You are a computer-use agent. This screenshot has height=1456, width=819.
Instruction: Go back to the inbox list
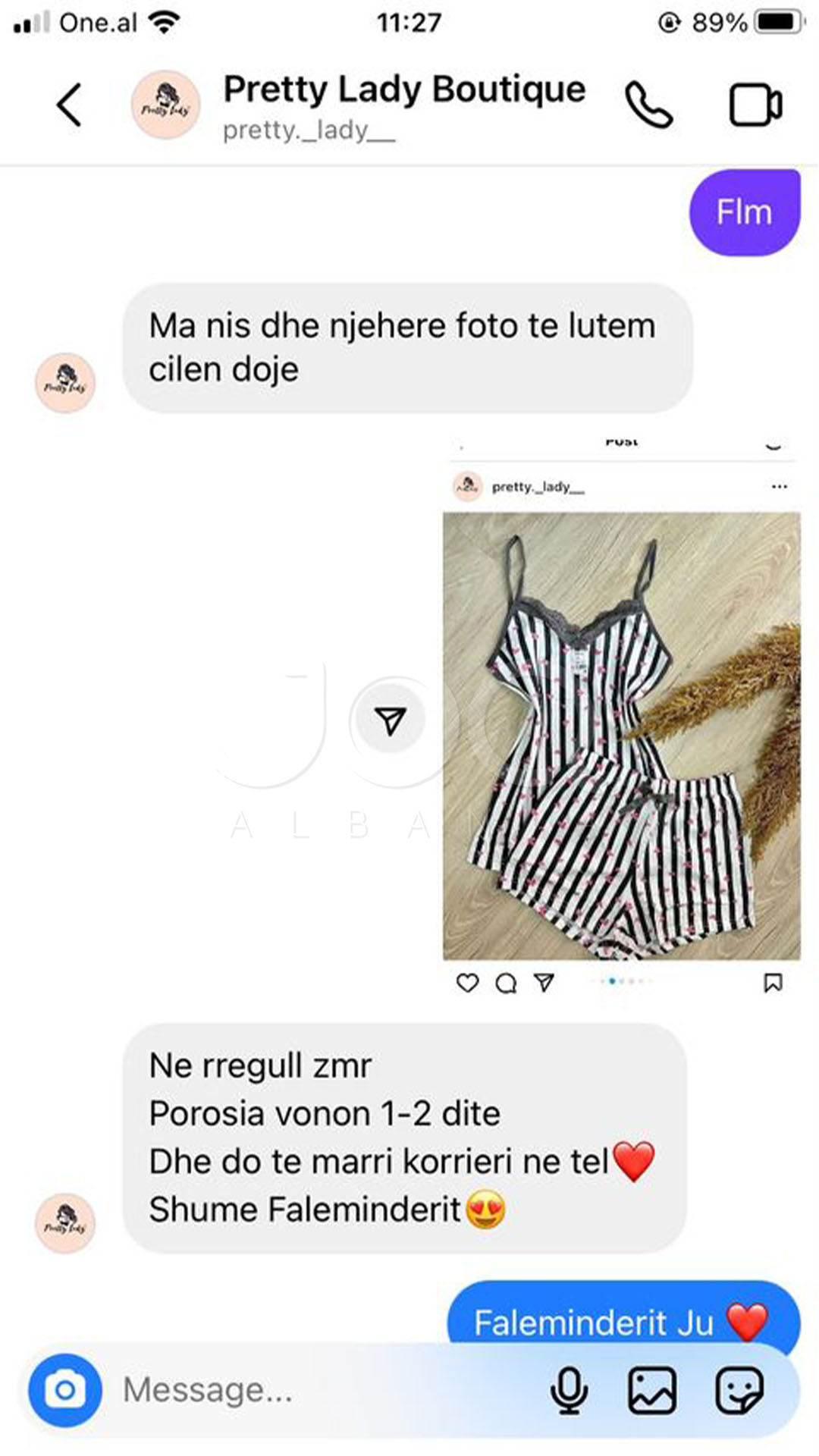69,105
